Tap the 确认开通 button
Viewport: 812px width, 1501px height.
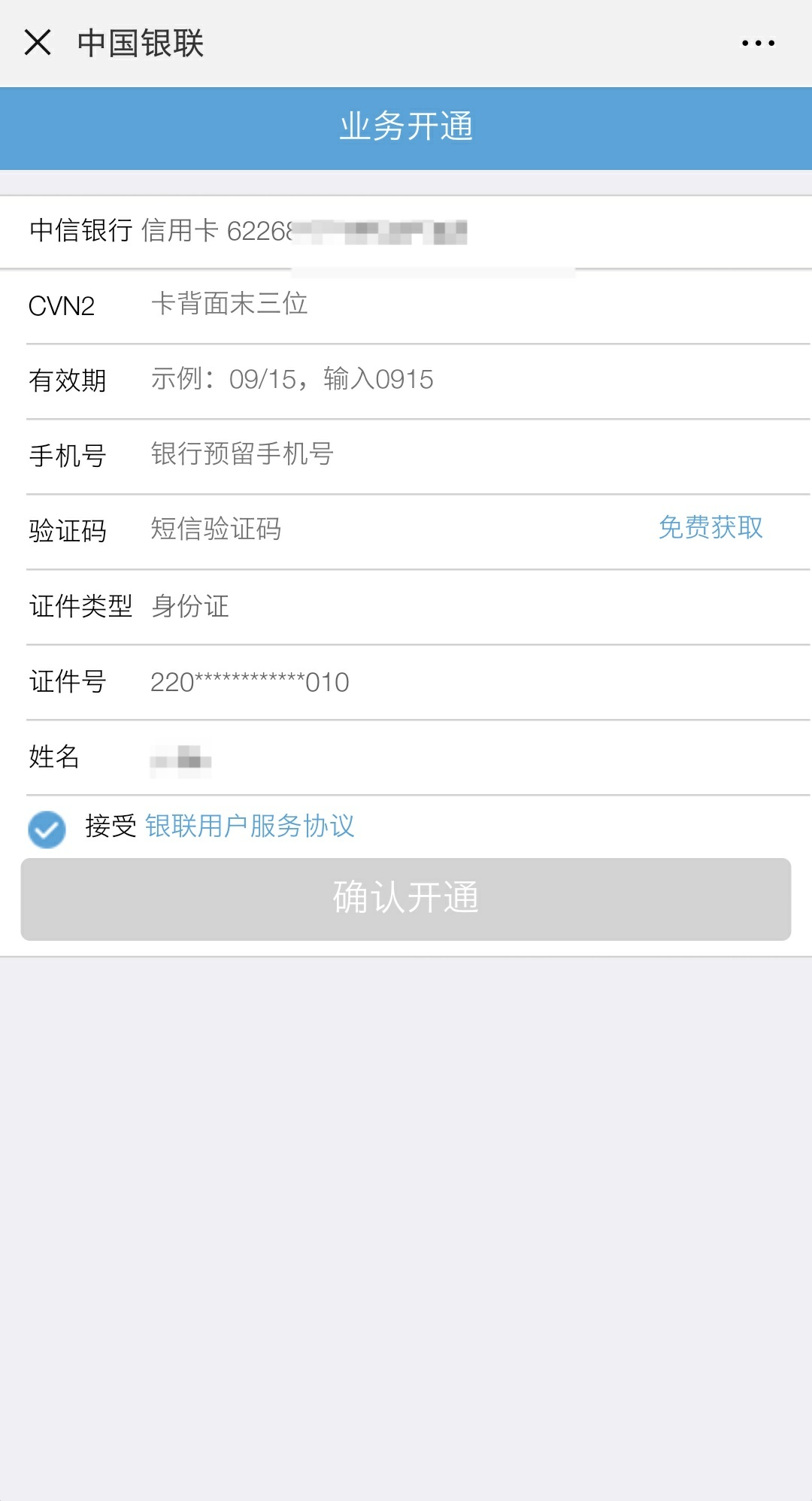pyautogui.click(x=406, y=899)
